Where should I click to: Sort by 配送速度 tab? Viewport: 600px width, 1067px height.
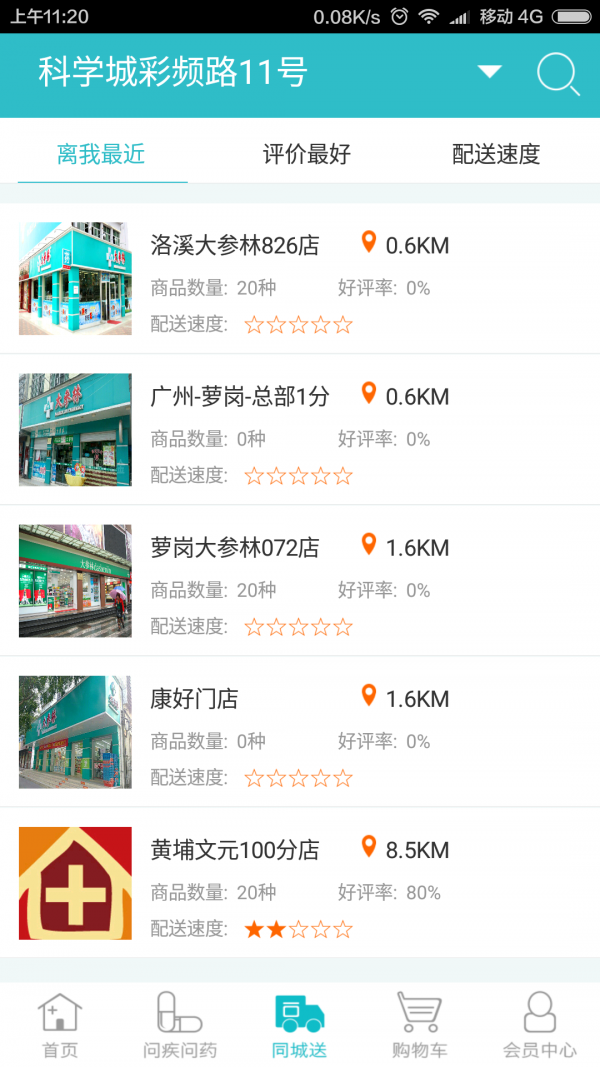coord(496,154)
